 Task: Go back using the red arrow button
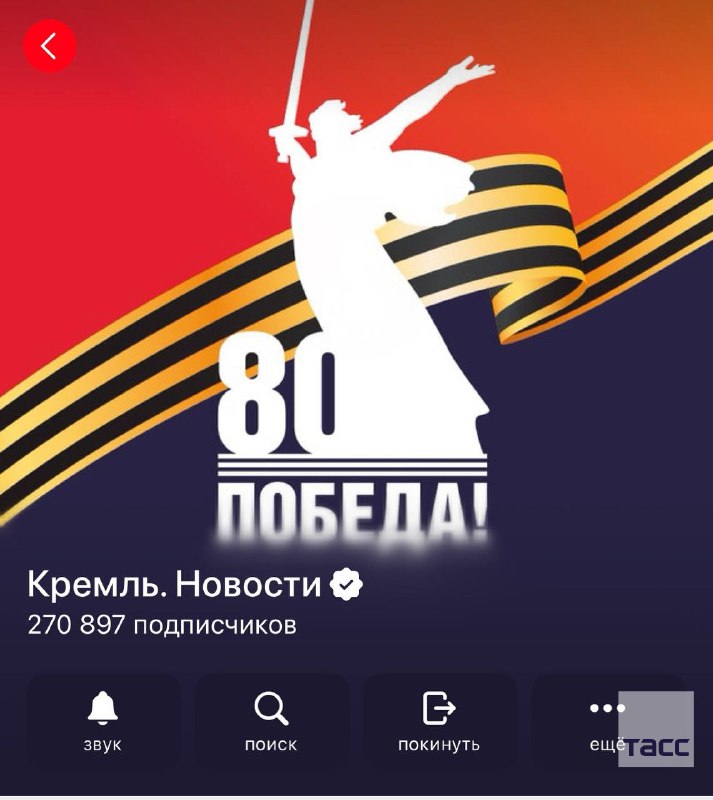(49, 46)
